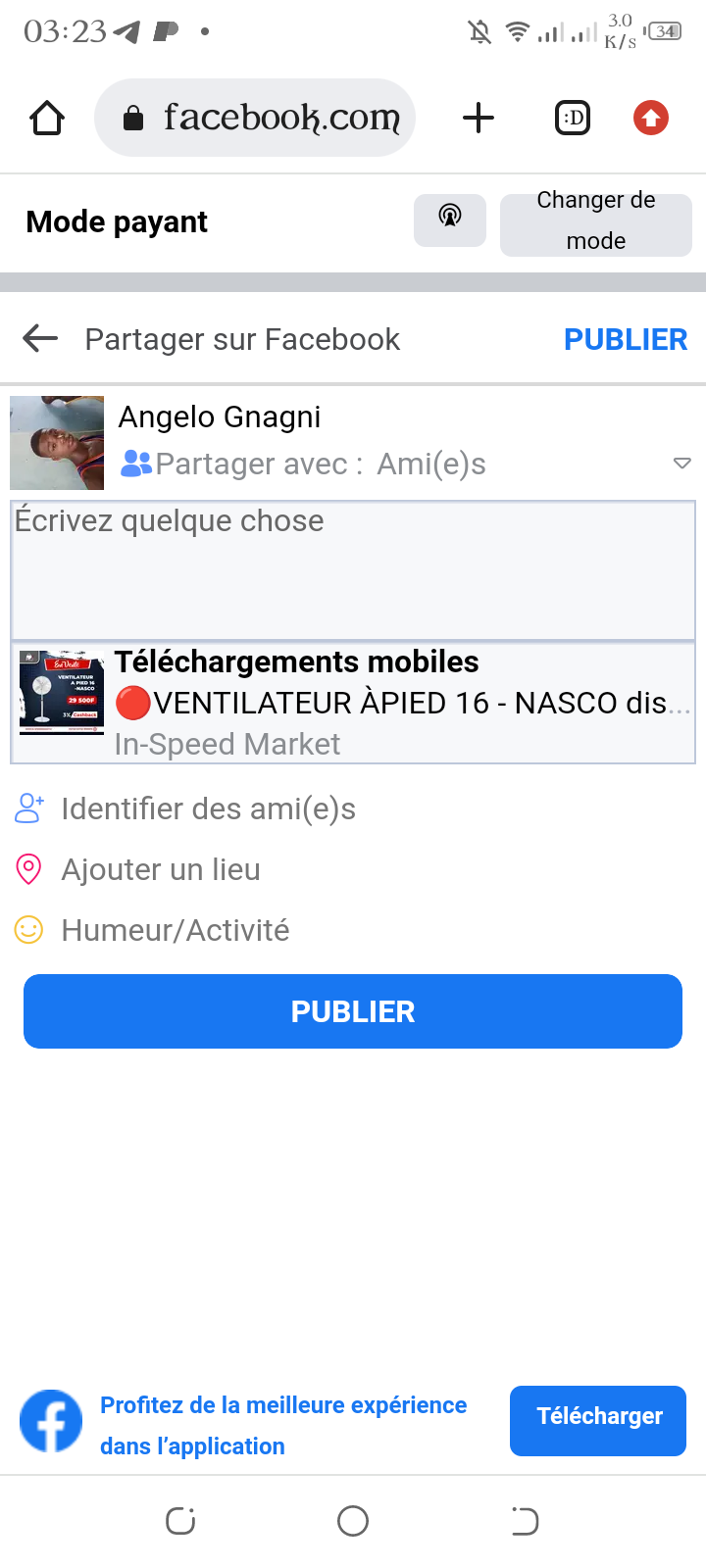Open the tab switcher
Viewport: 706px width, 1568px height.
click(x=573, y=119)
